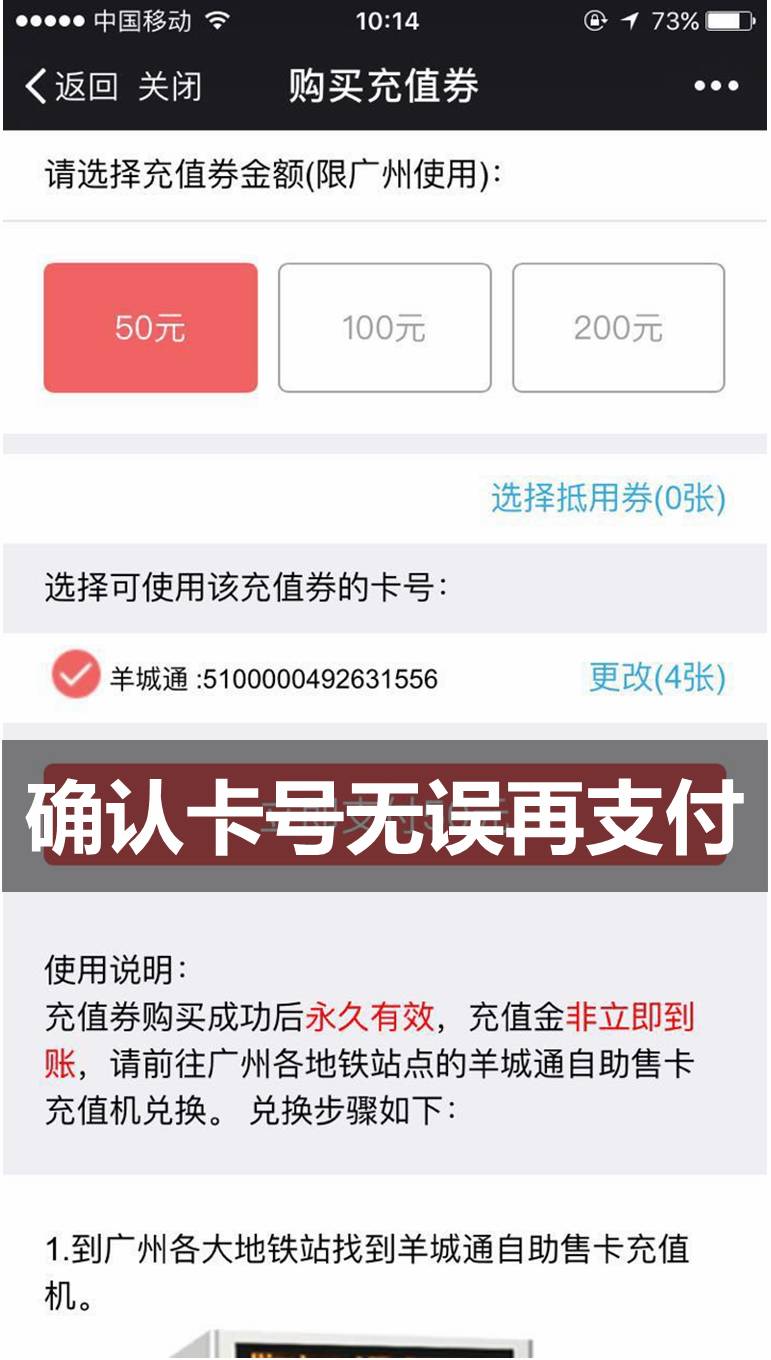Close the page with 关闭

point(170,86)
